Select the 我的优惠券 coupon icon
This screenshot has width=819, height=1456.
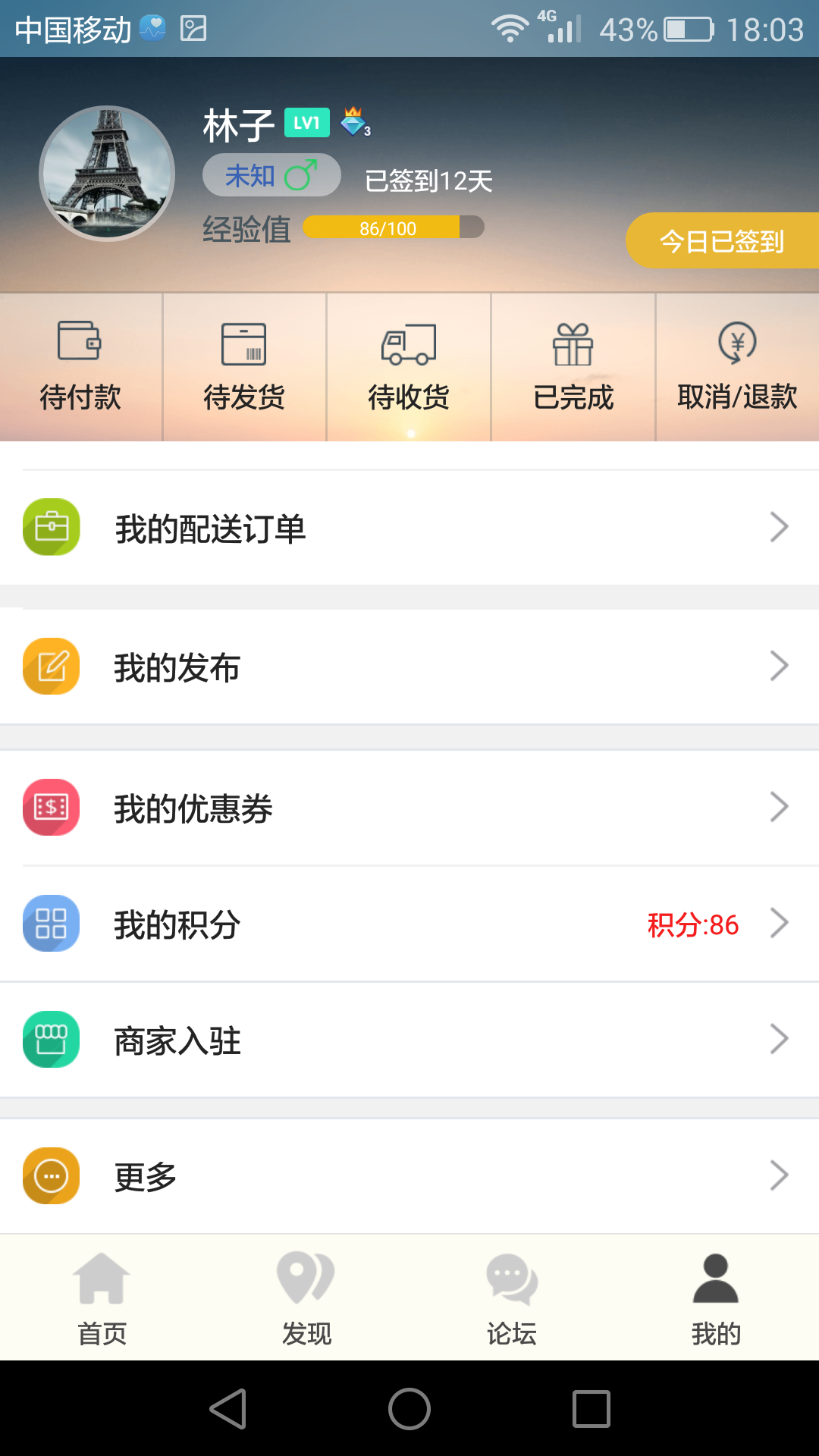(50, 806)
